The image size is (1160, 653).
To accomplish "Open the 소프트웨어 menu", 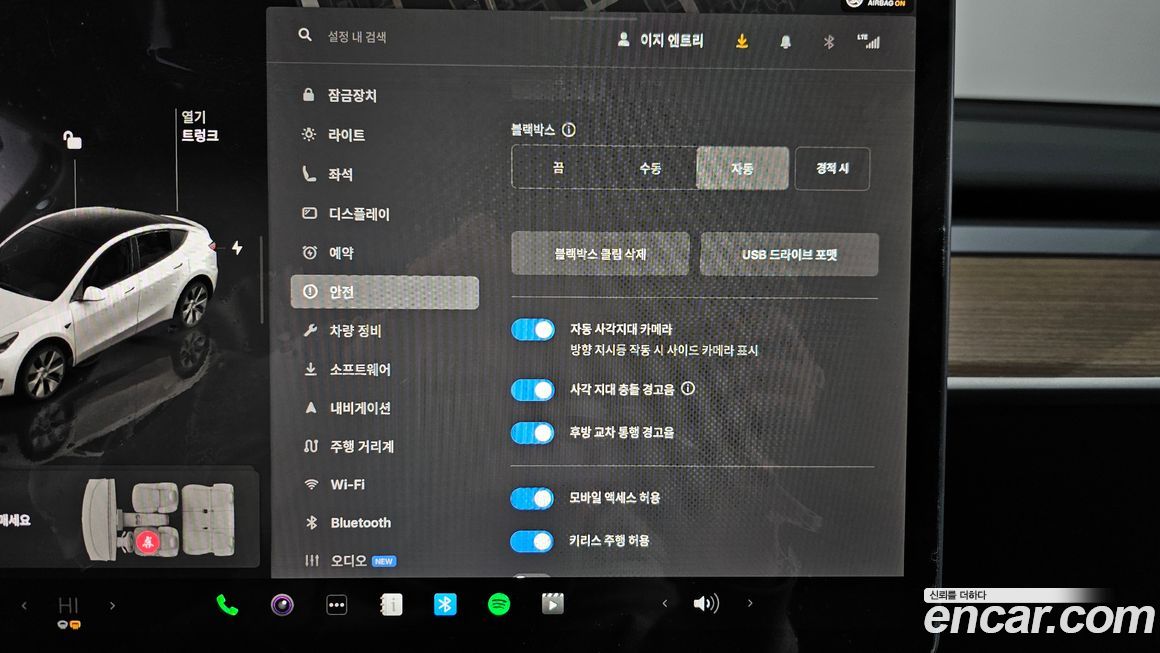I will [360, 370].
